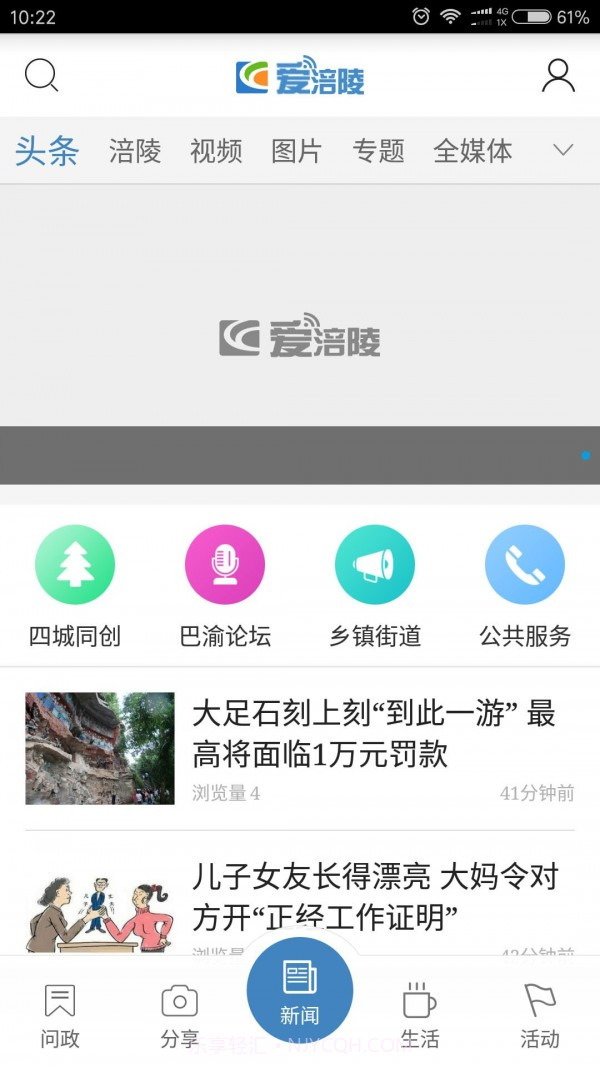Go to the 活动 tab
The height and width of the screenshot is (1067, 600).
(x=540, y=1014)
